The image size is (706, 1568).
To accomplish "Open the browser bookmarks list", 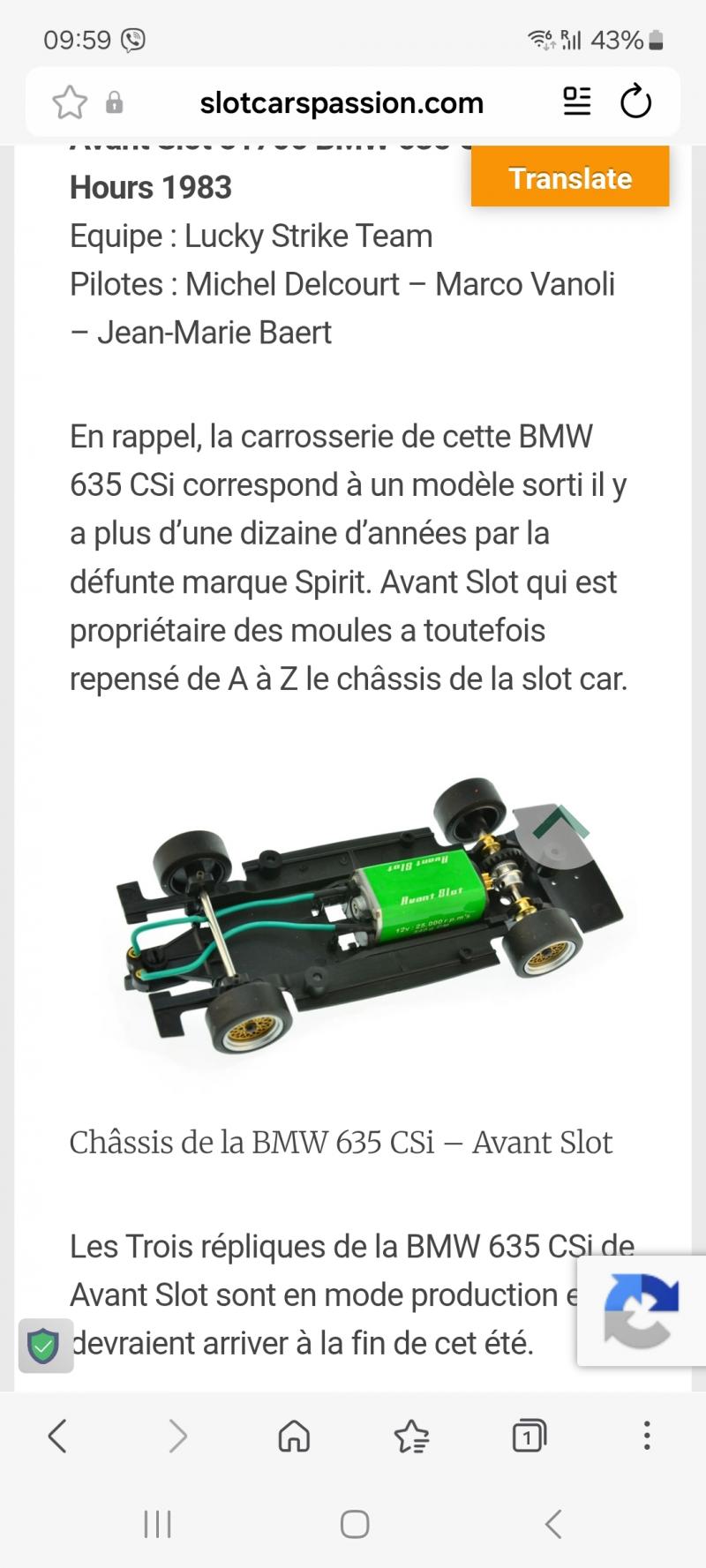I will tap(411, 1436).
